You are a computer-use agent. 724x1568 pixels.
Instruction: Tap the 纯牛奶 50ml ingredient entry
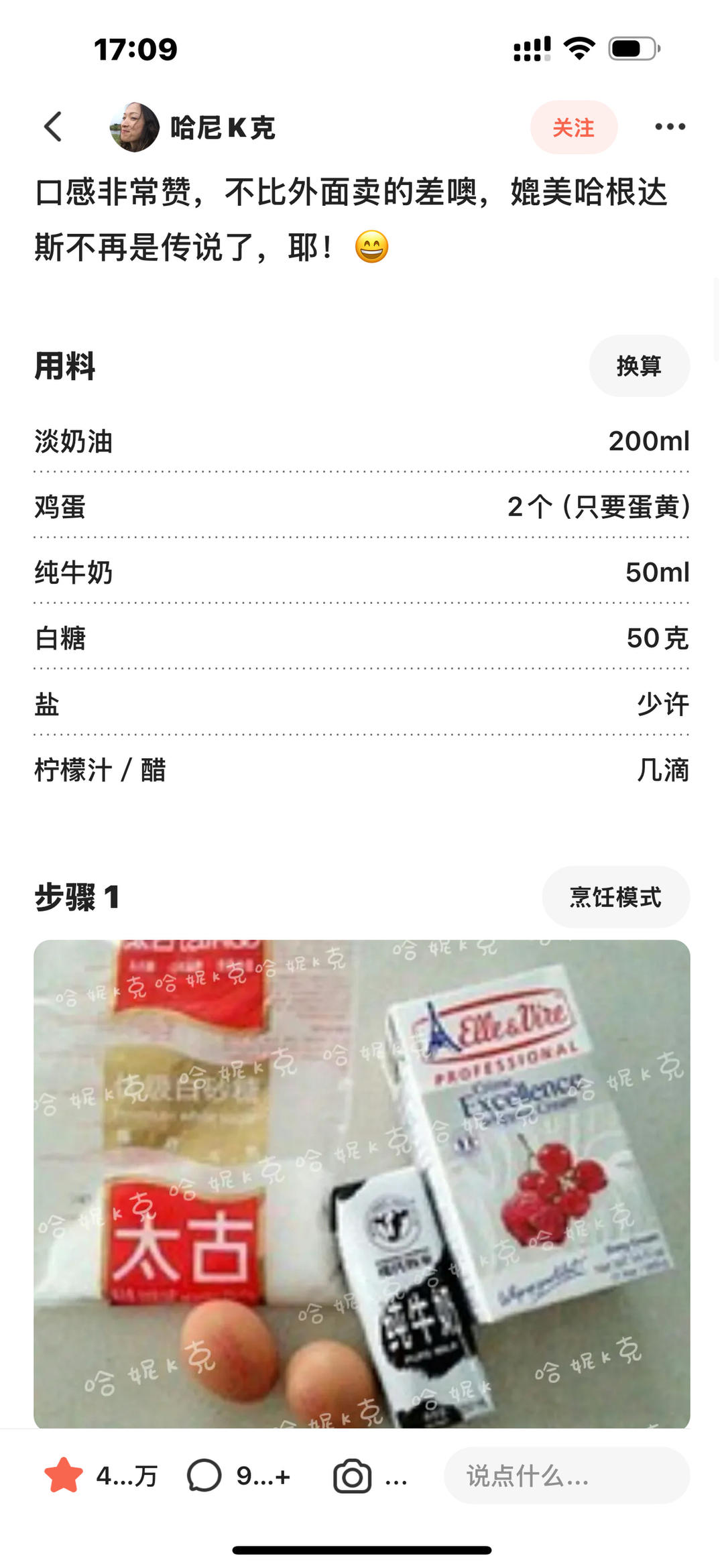pyautogui.click(x=362, y=573)
